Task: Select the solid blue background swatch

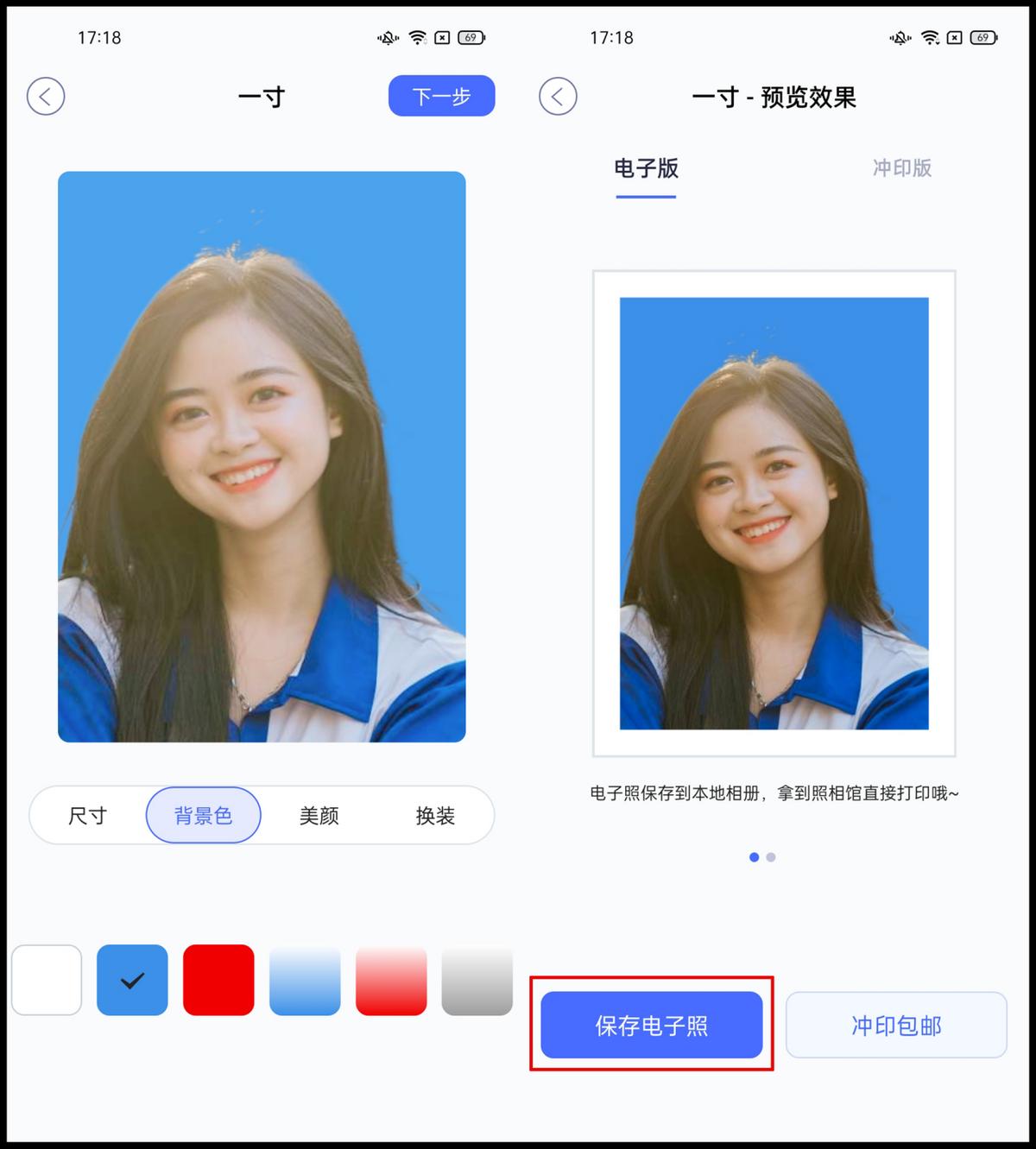Action: click(x=132, y=980)
